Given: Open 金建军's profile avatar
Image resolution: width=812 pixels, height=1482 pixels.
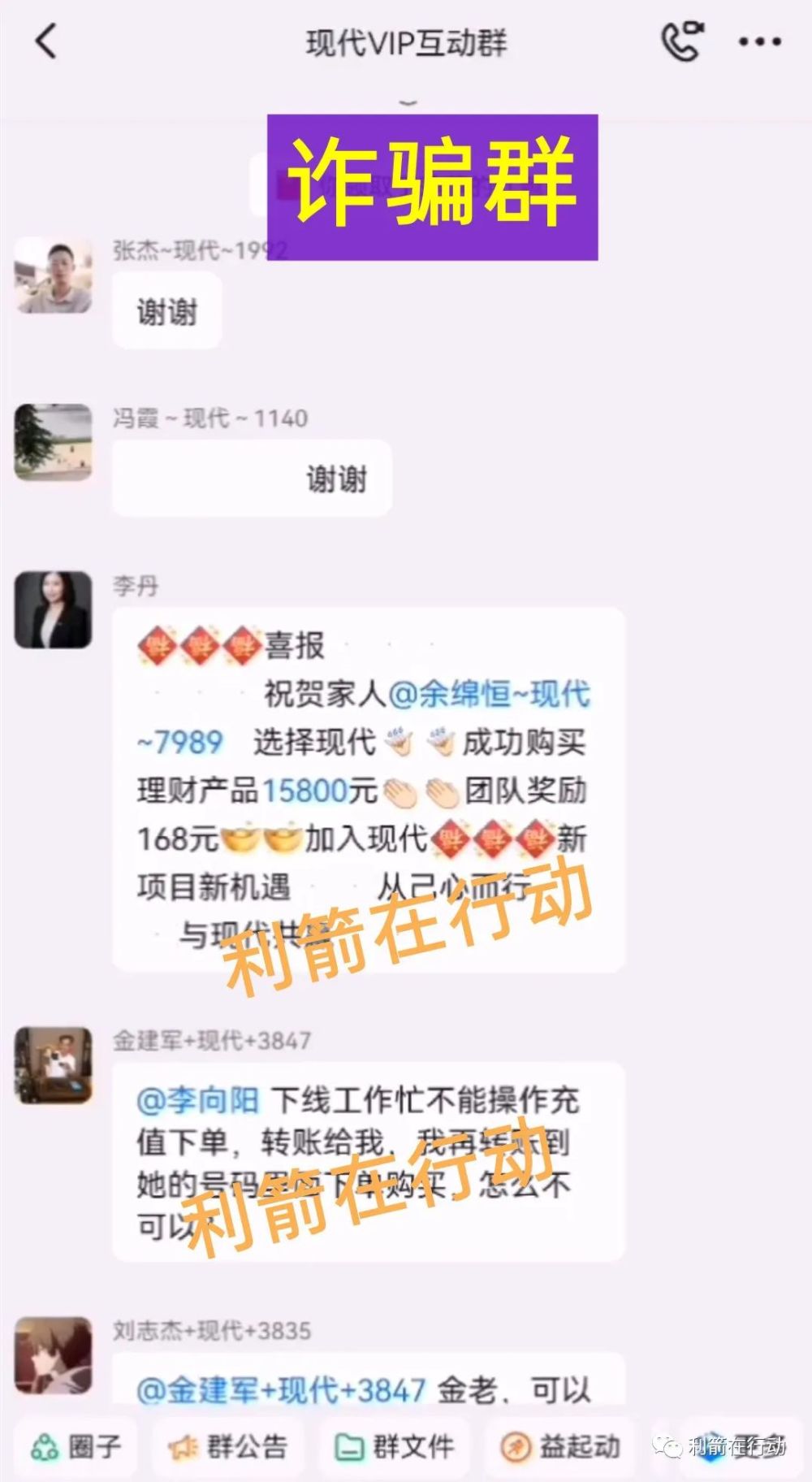Looking at the screenshot, I should [54, 1065].
